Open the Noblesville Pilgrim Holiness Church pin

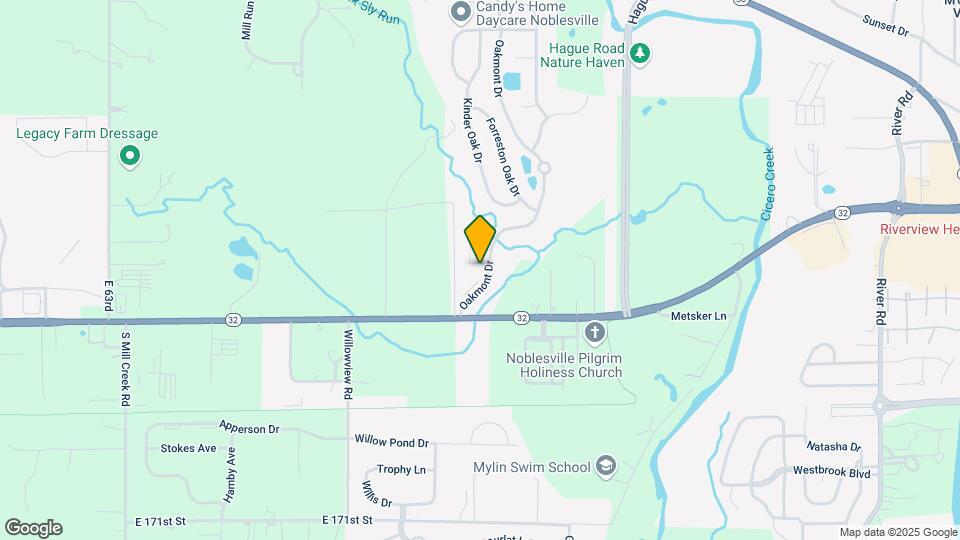point(594,332)
